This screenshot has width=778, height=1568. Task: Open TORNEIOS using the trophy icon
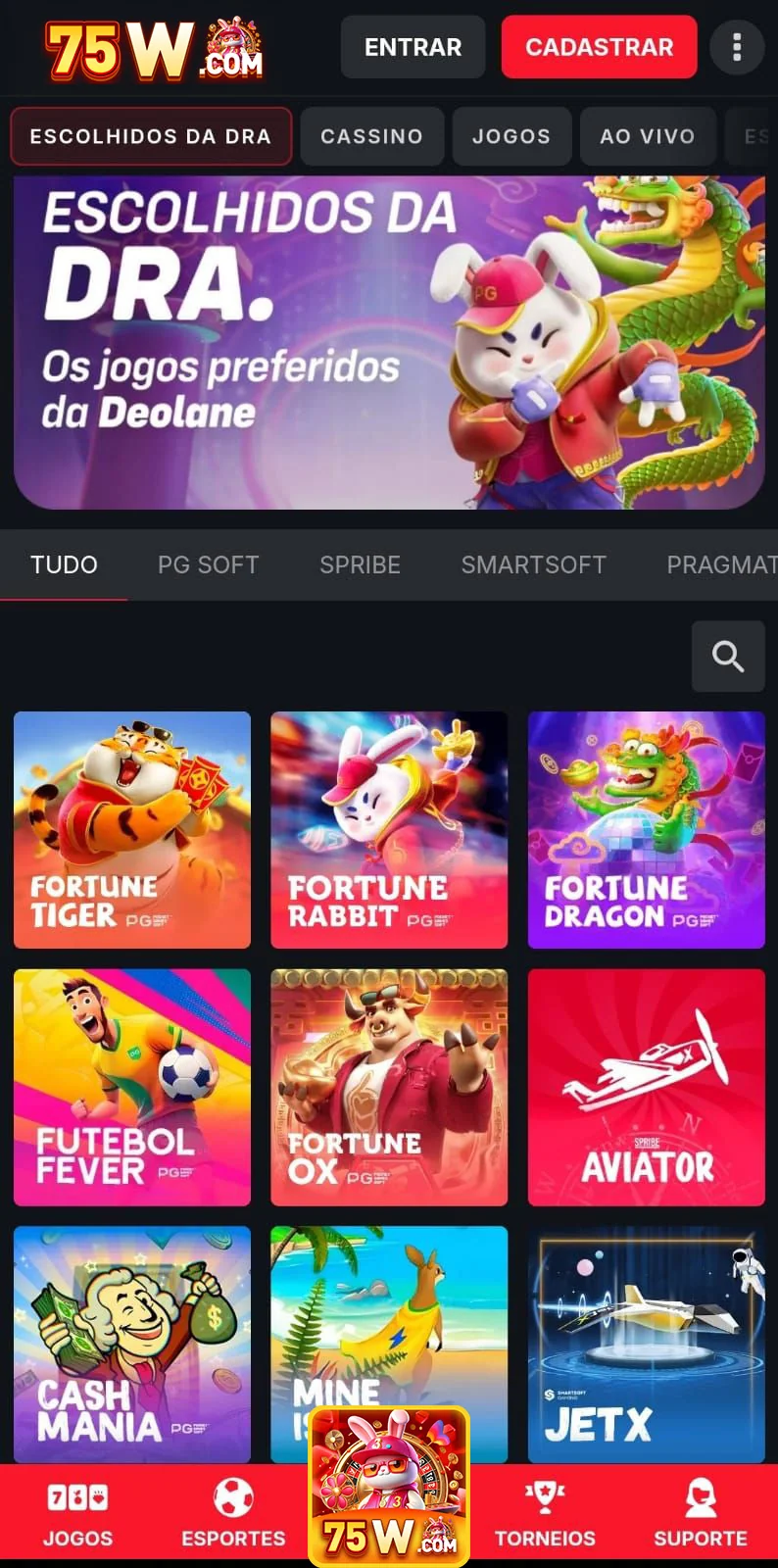[x=545, y=1512]
